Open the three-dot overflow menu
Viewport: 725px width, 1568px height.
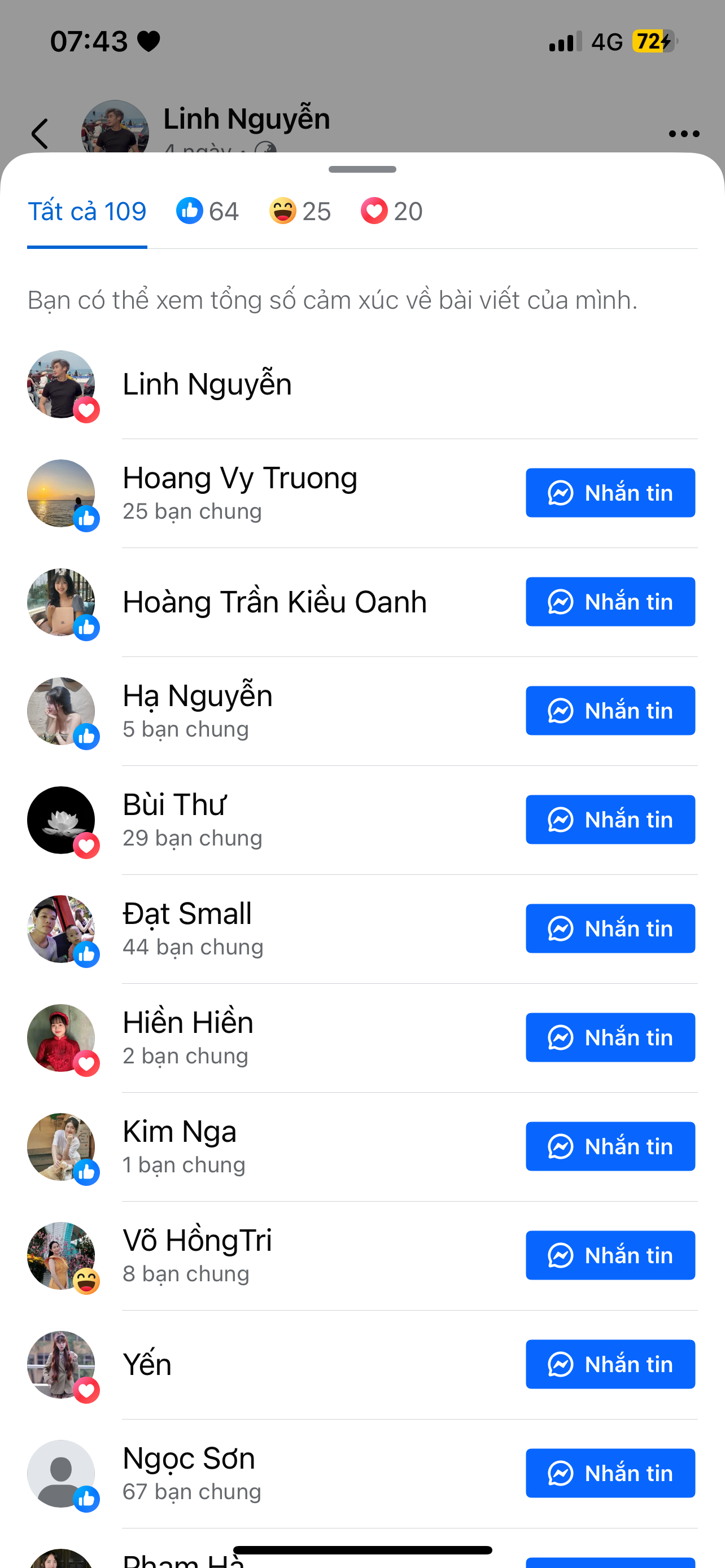pos(684,134)
